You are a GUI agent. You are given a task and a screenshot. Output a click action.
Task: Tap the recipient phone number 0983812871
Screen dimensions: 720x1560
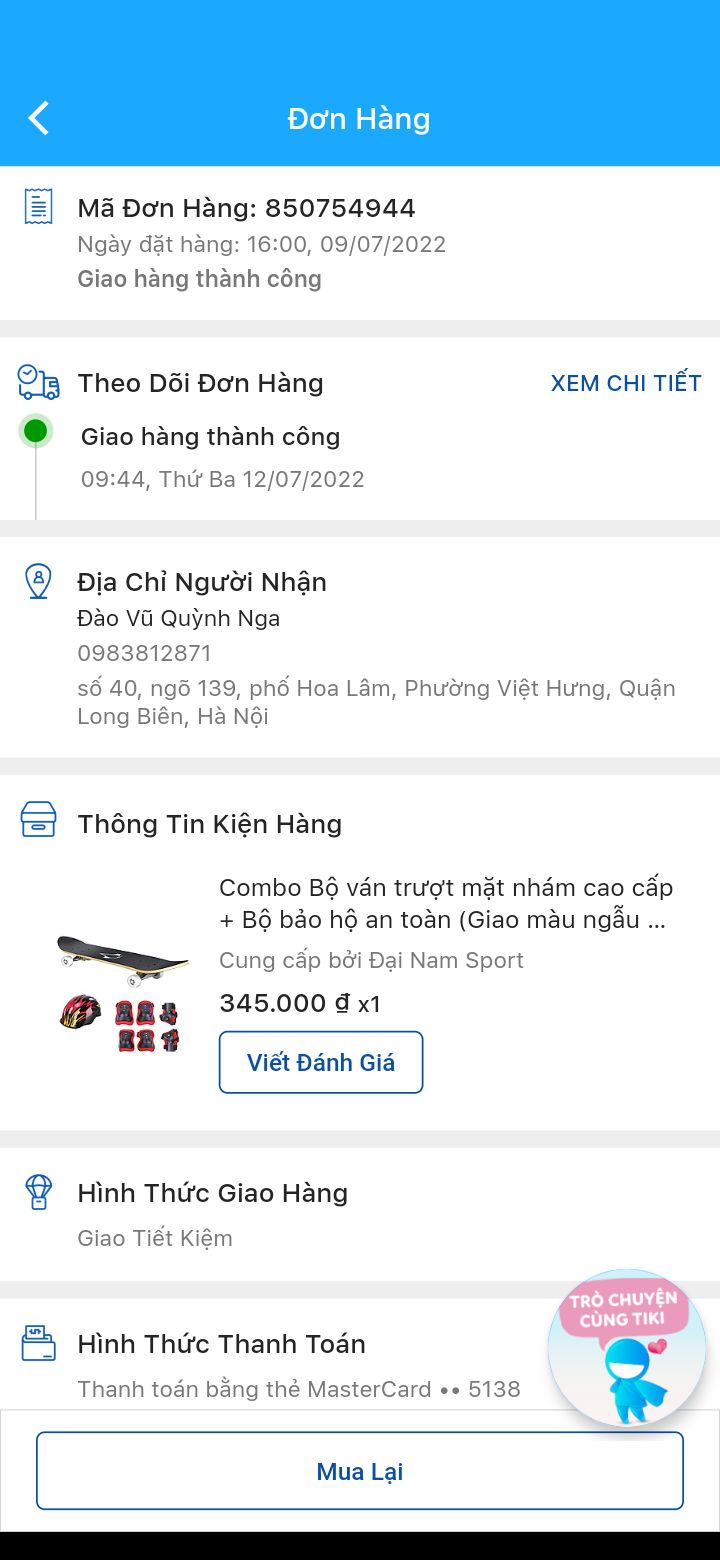coord(146,651)
